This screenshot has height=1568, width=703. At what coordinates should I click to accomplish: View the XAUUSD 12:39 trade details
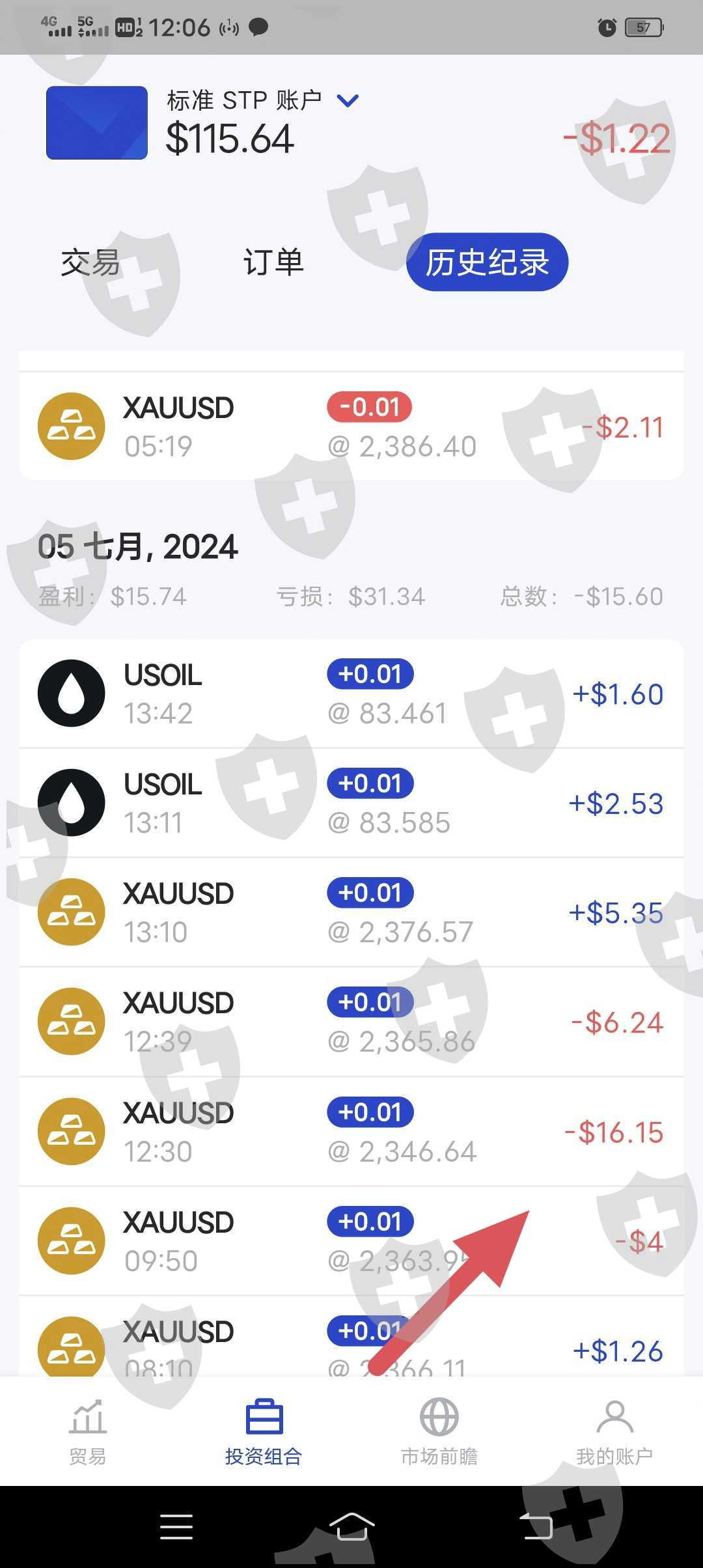[351, 1022]
